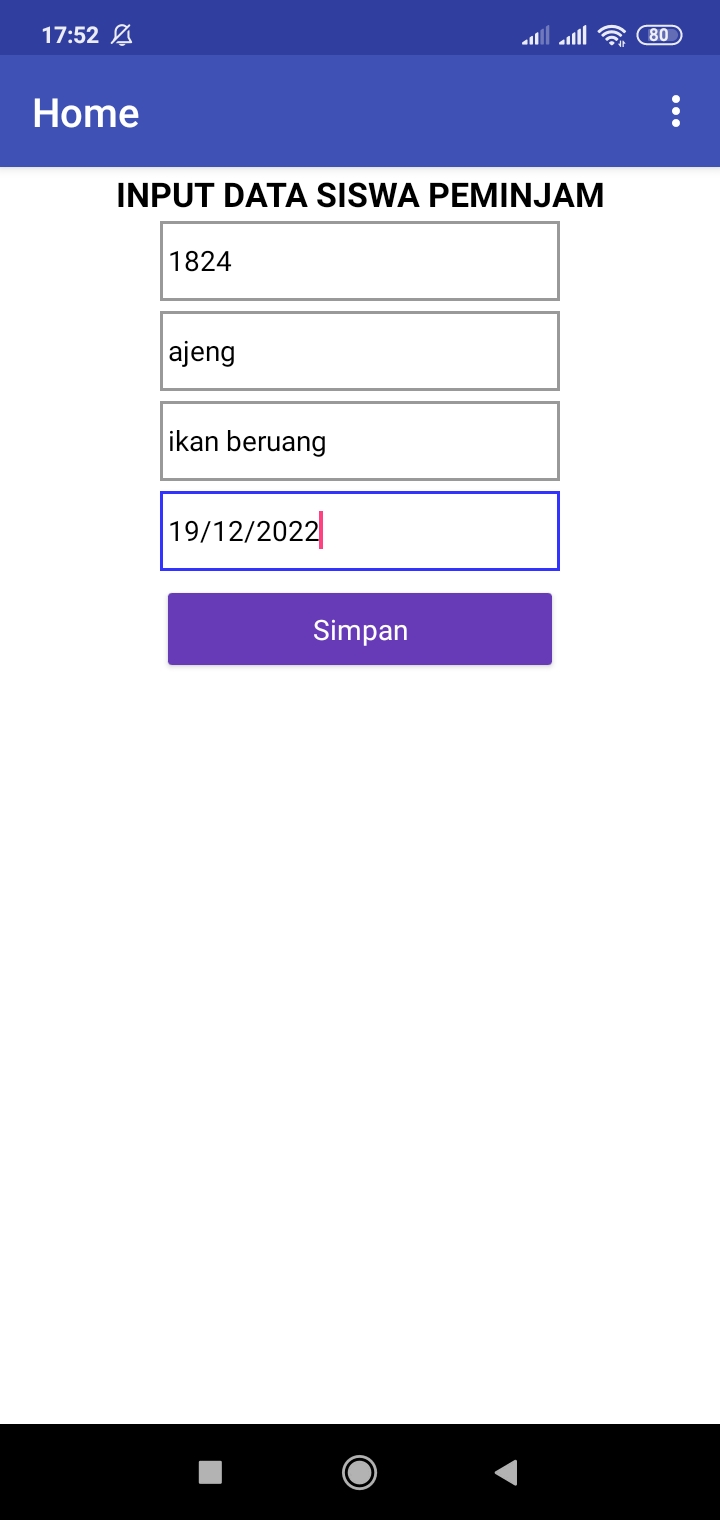Tap the field containing 1824
720x1520 pixels.
360,261
